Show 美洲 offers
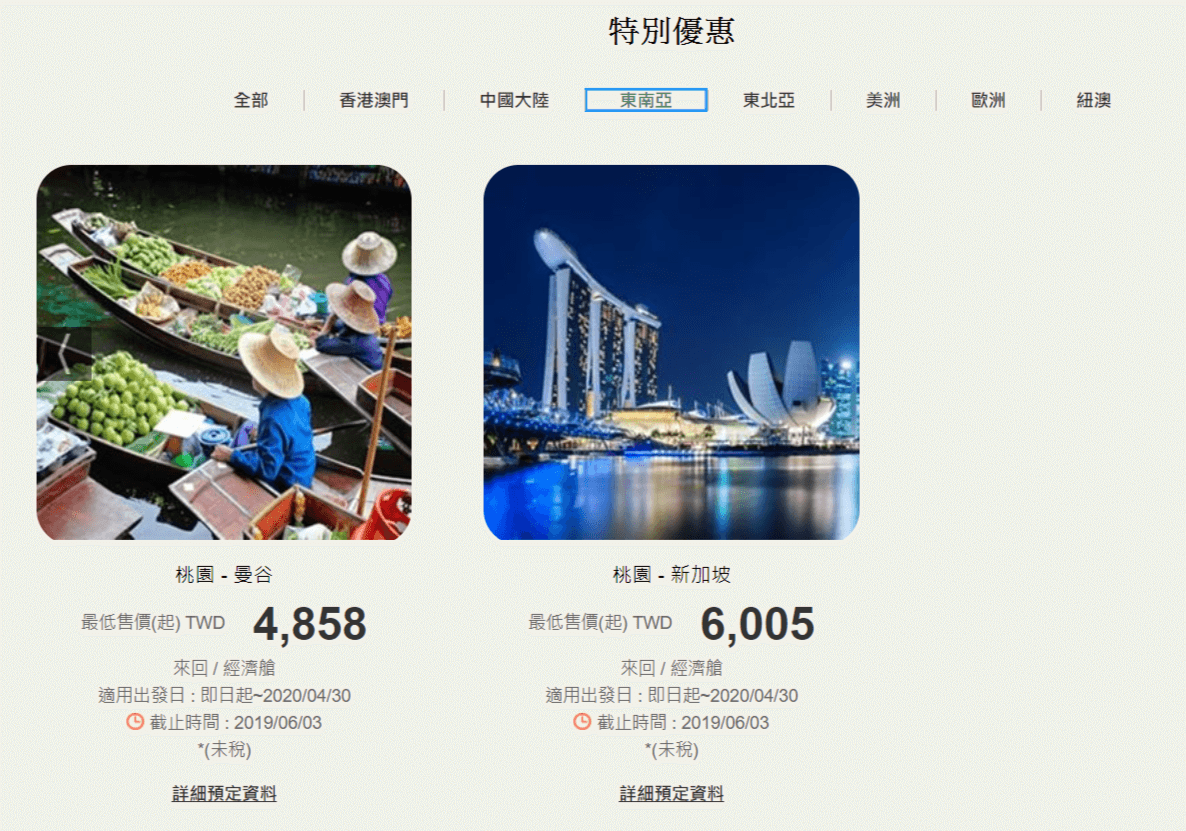The image size is (1186, 831). pyautogui.click(x=883, y=100)
